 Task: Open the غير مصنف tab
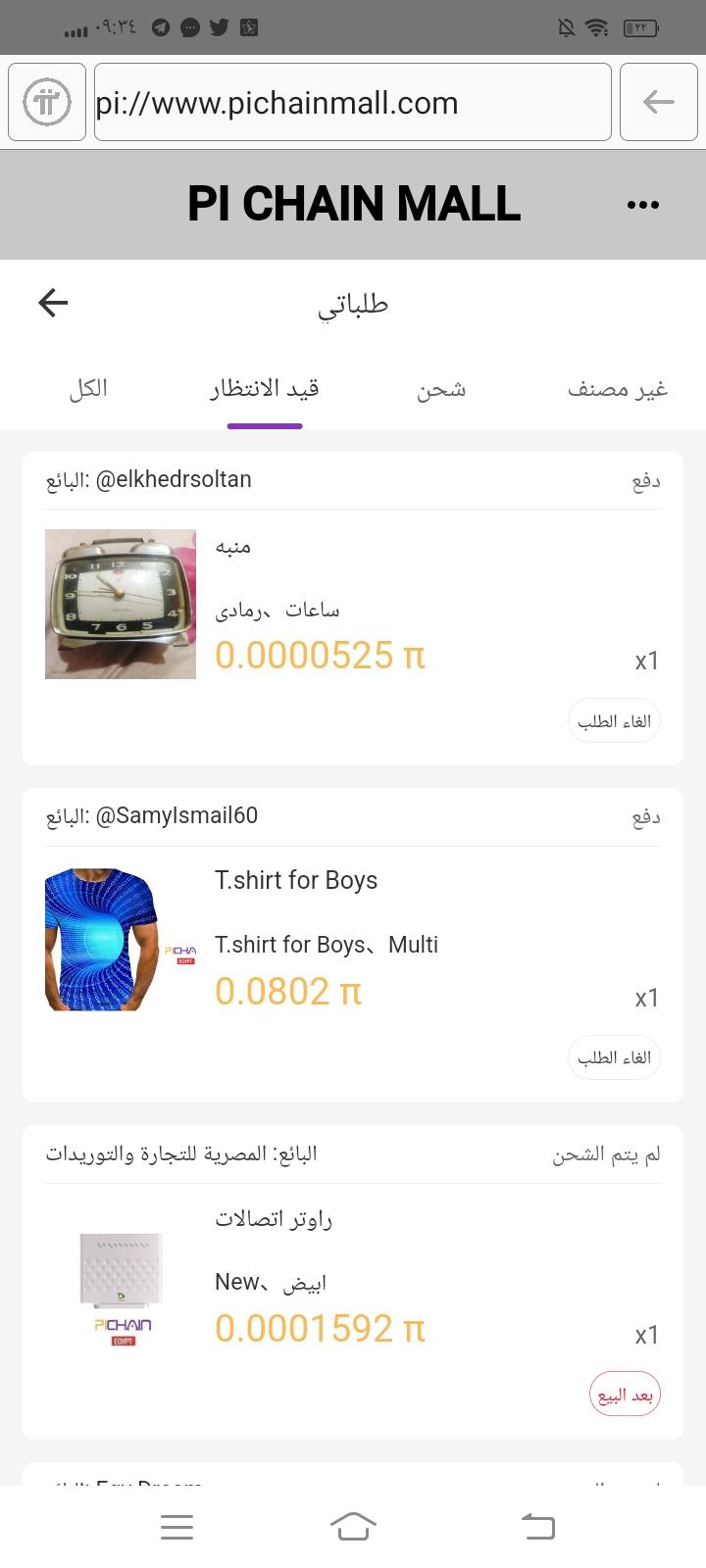[x=618, y=389]
